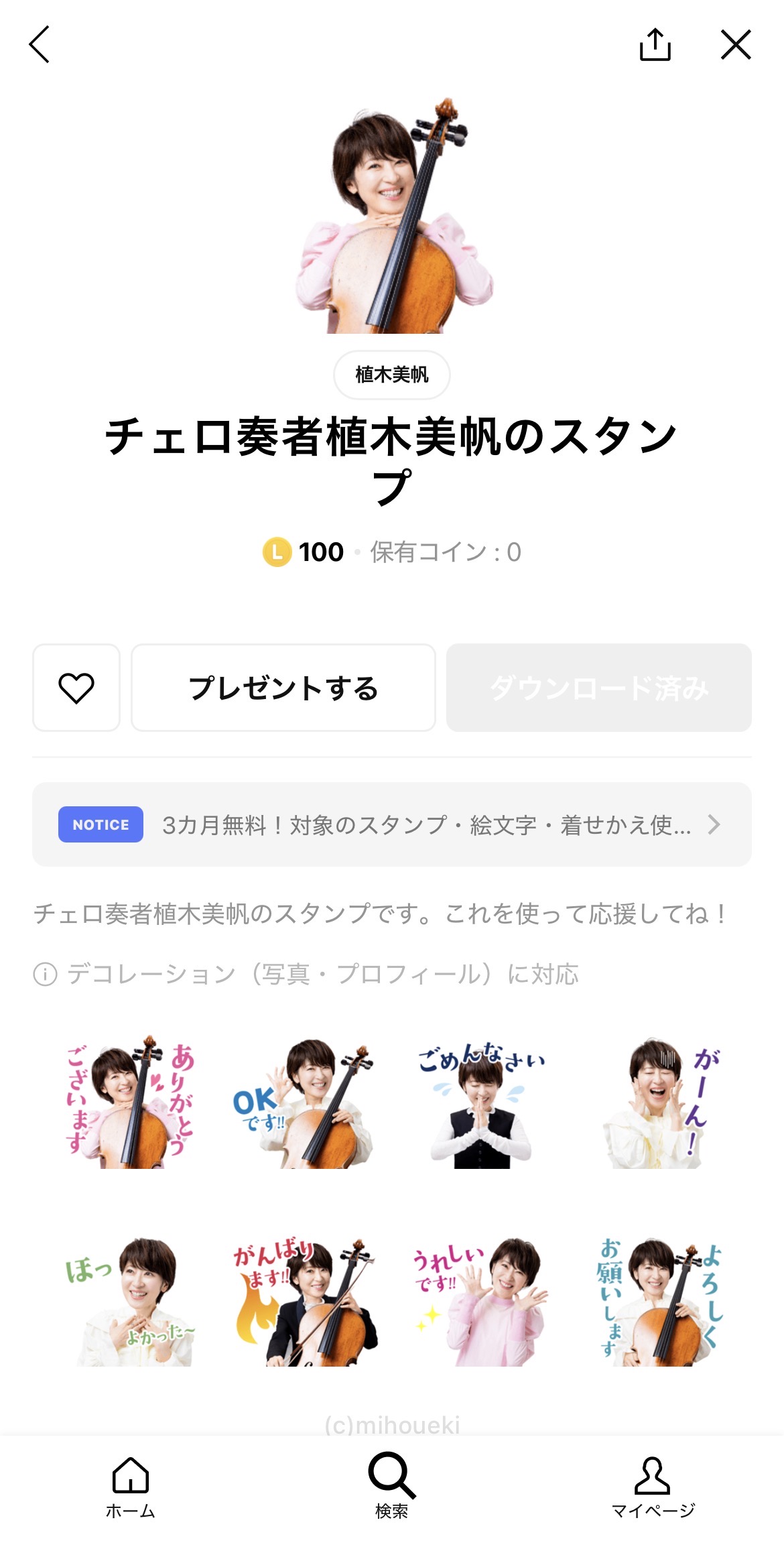Screen dimensions: 784x1561
Task: Open creator 植木美帆's page
Action: [x=391, y=375]
